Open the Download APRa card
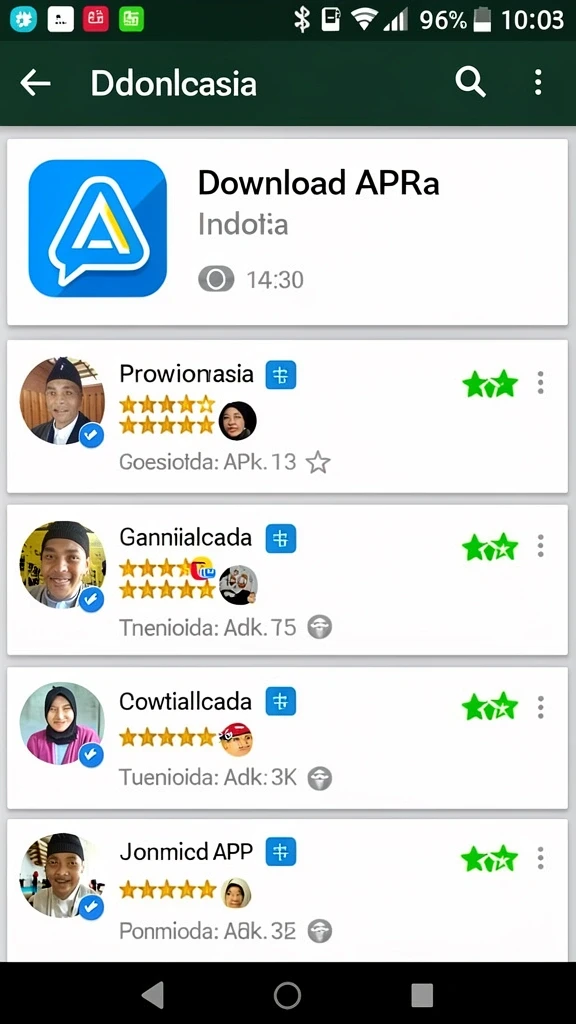 [x=287, y=232]
